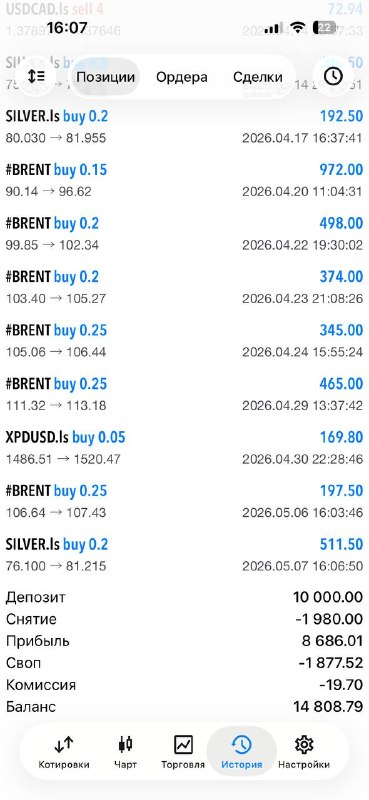View the #BRENT position with profit 374.00

[x=184, y=287]
